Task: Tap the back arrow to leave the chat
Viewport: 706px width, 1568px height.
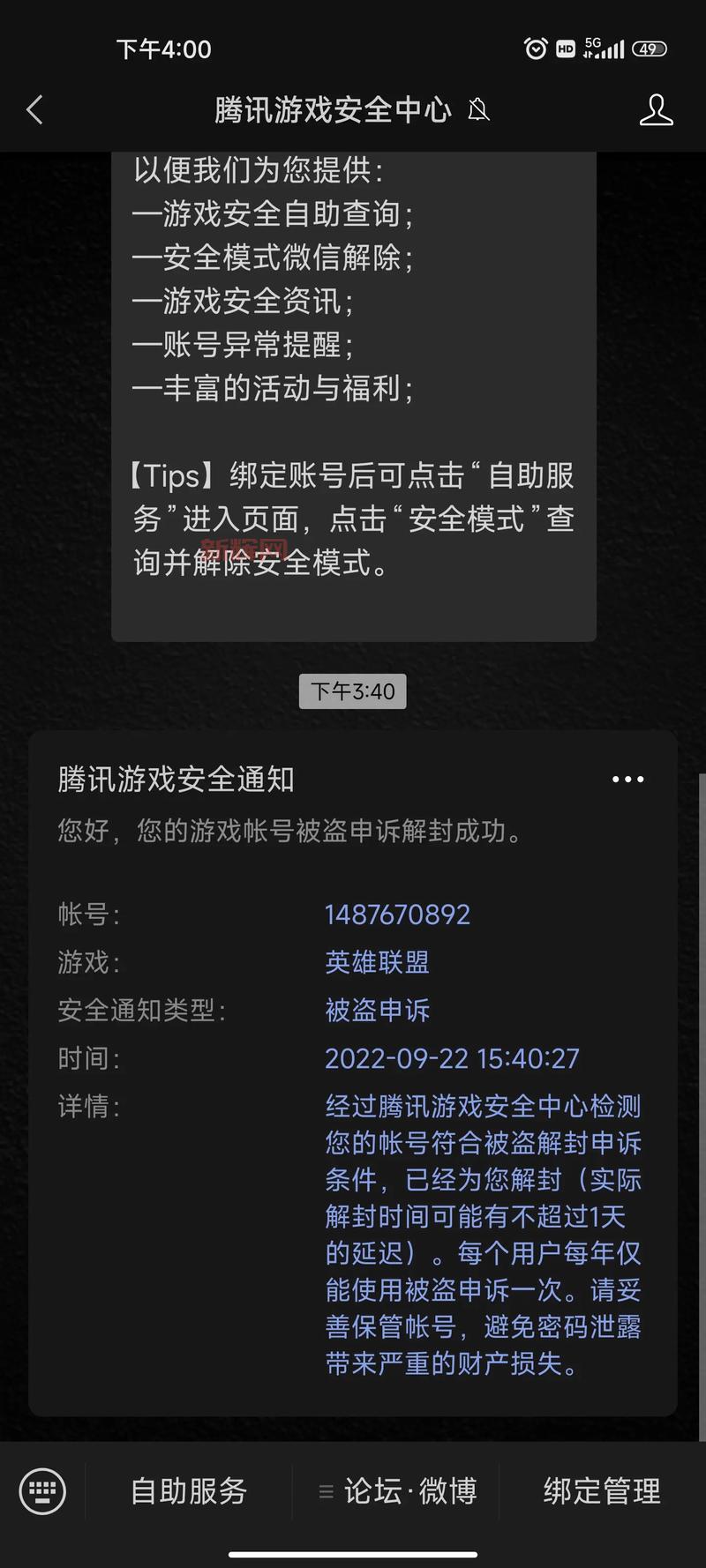Action: (33, 109)
